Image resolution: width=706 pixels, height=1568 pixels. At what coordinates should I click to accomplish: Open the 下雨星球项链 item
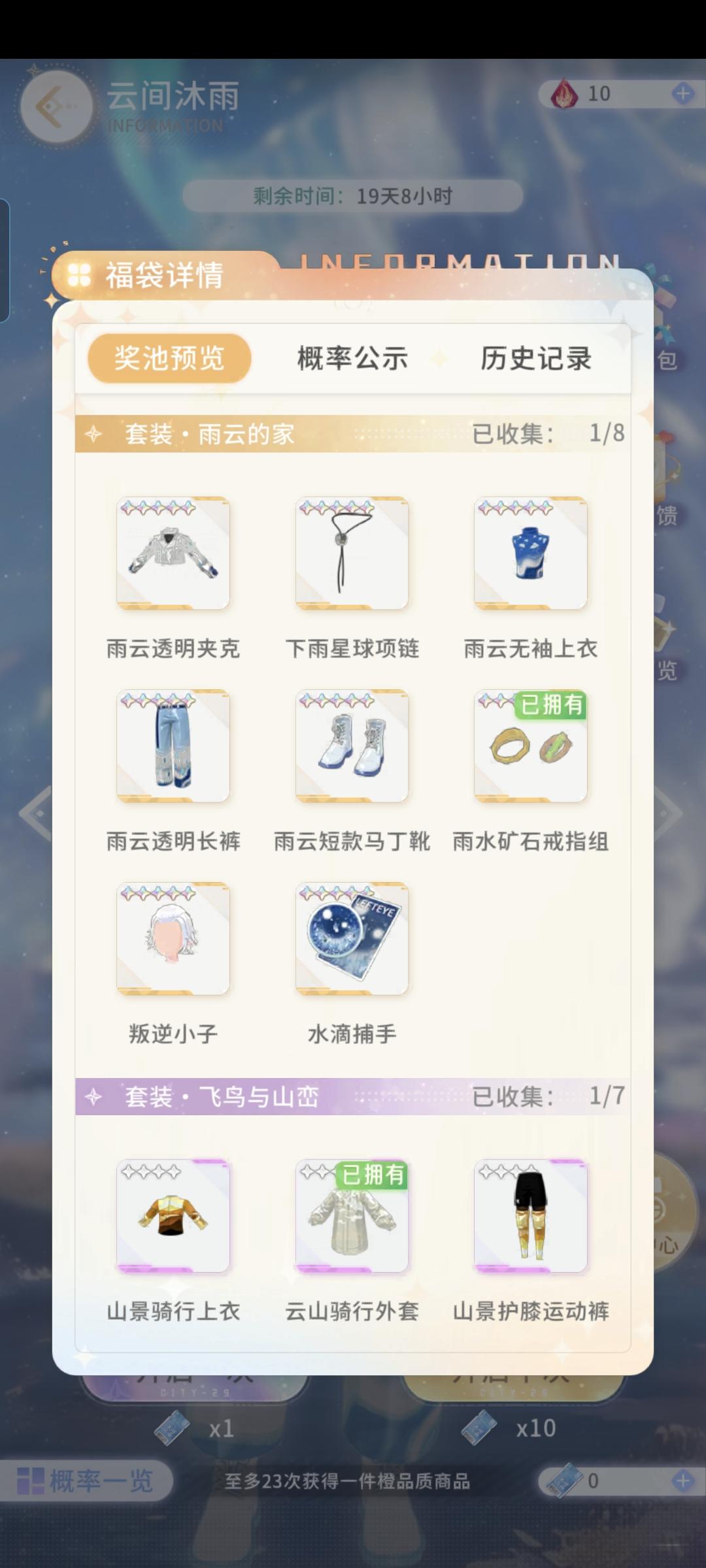[352, 553]
